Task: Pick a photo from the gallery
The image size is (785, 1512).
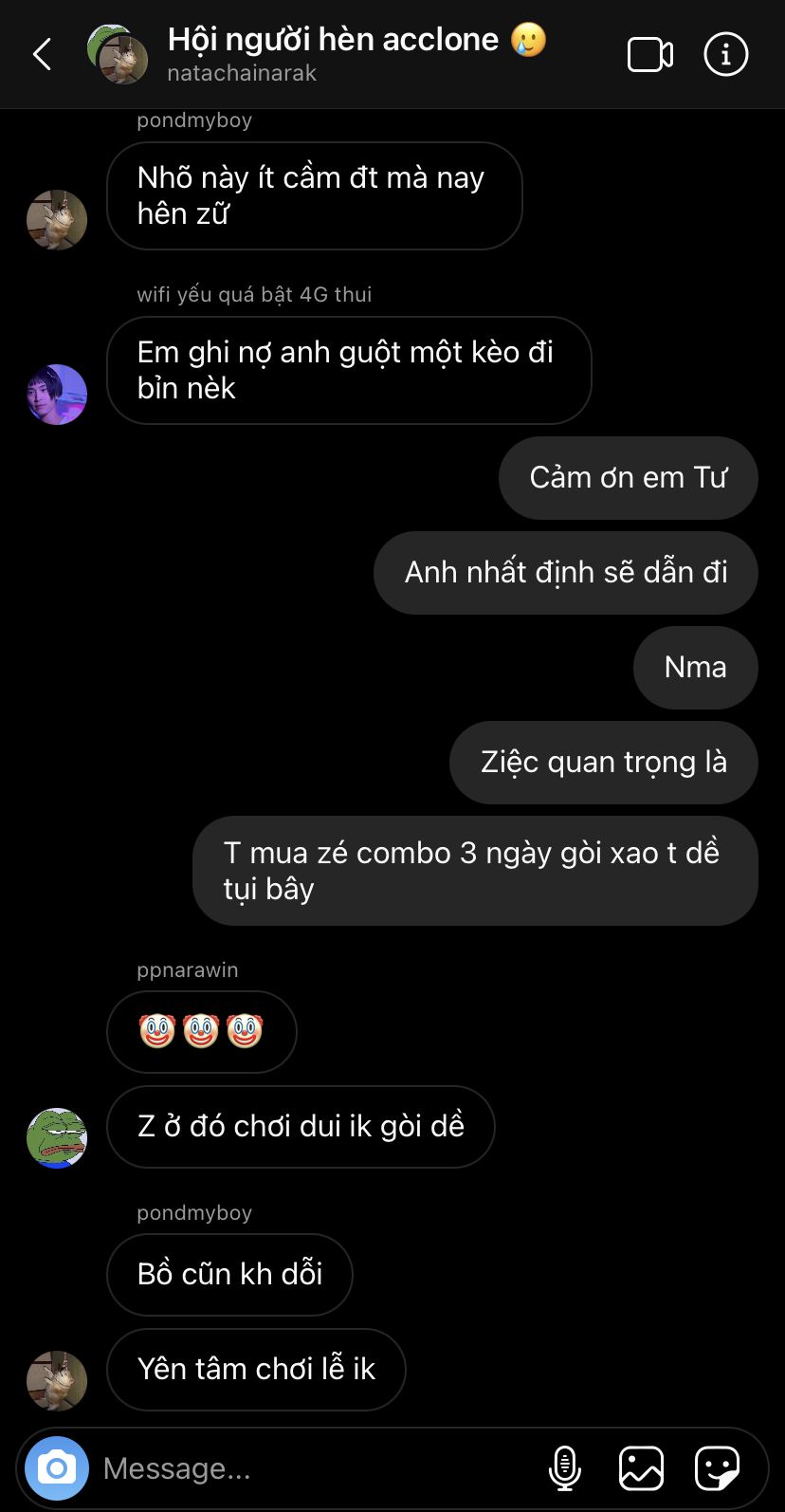Action: [641, 1469]
